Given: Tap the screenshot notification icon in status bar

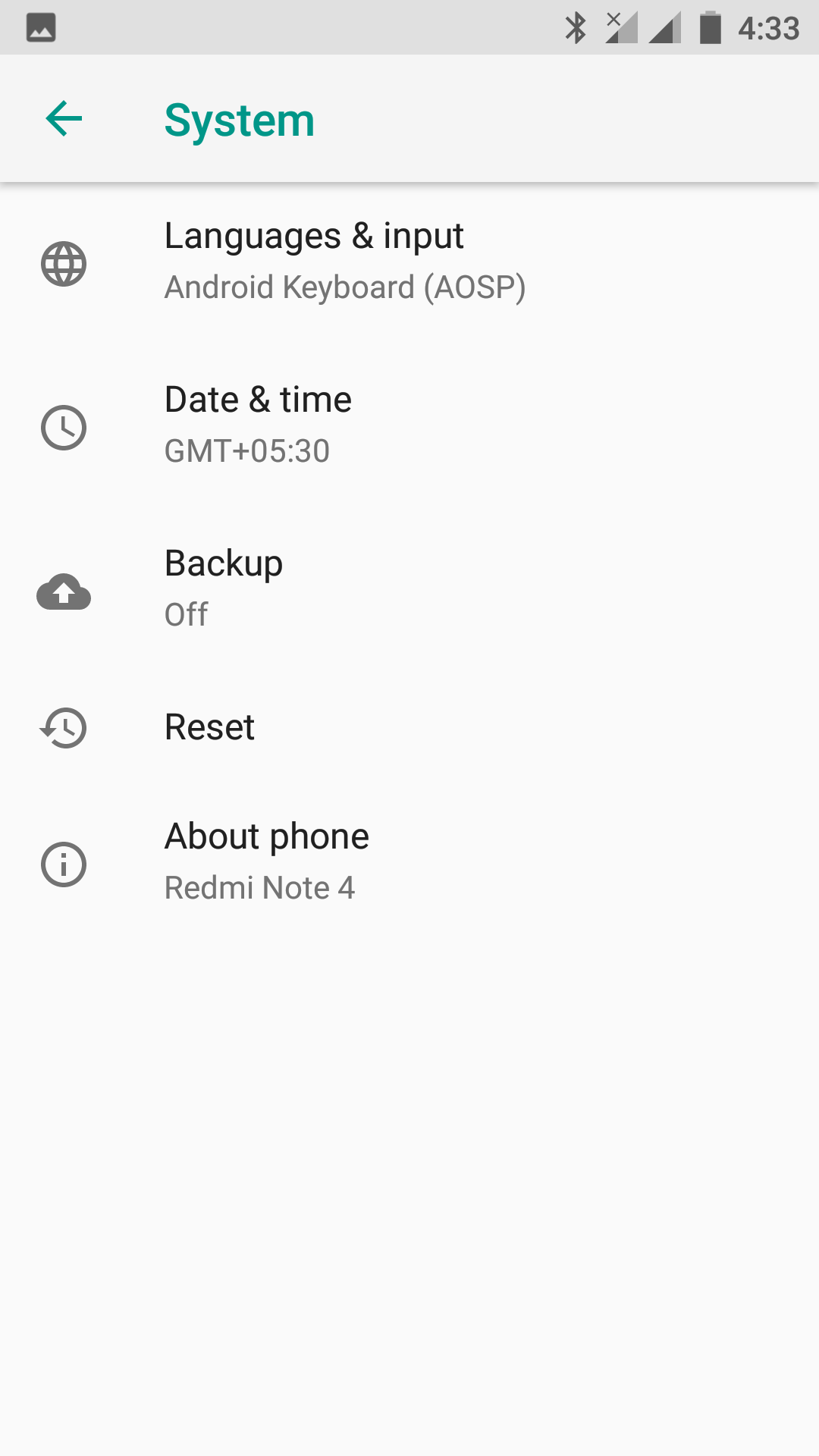Looking at the screenshot, I should 40,27.
